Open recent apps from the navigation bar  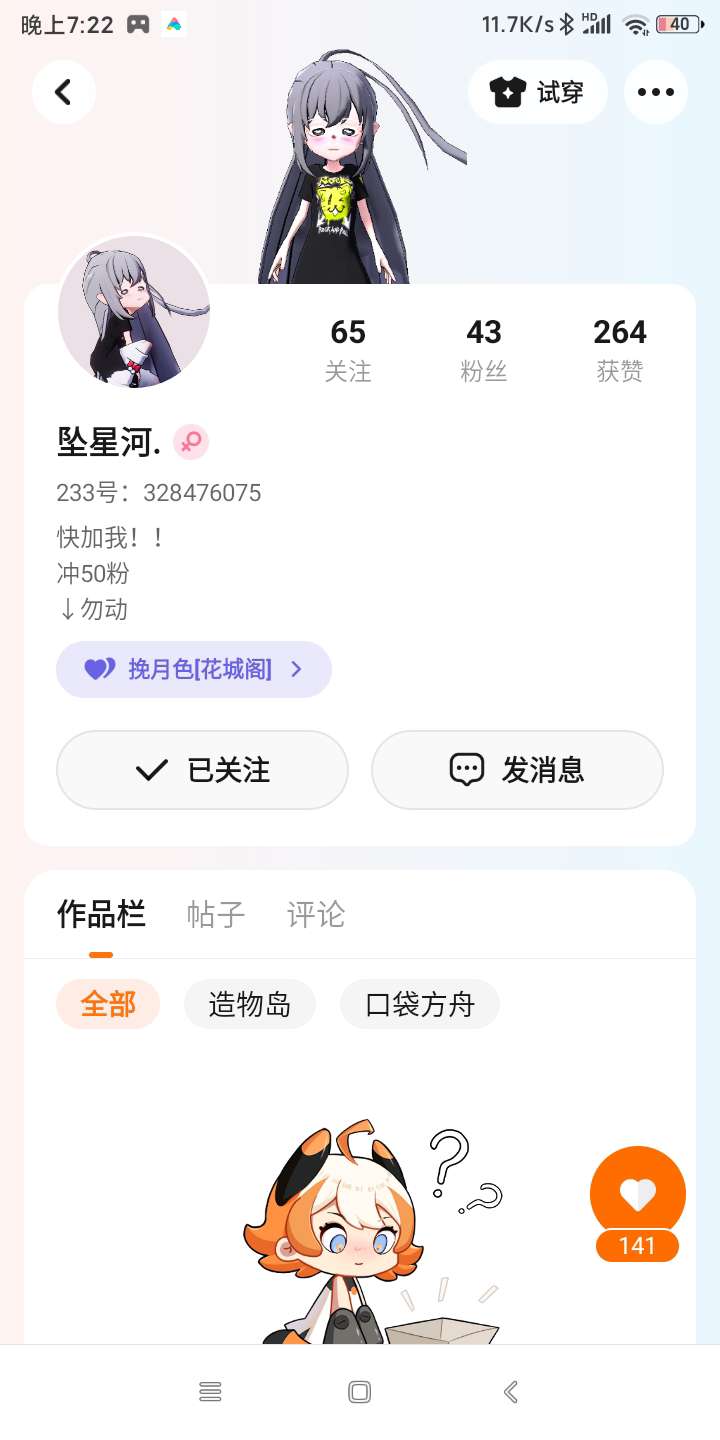210,1392
